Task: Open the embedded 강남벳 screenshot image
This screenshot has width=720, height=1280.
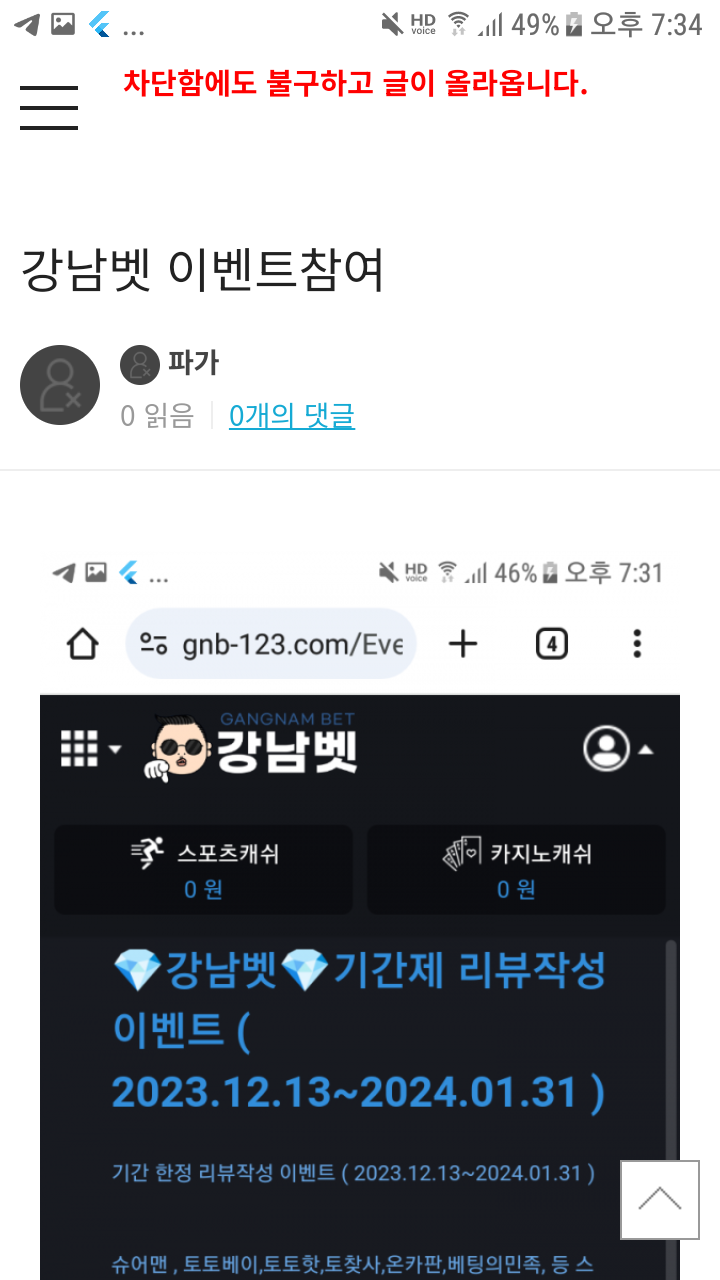Action: pos(360,900)
